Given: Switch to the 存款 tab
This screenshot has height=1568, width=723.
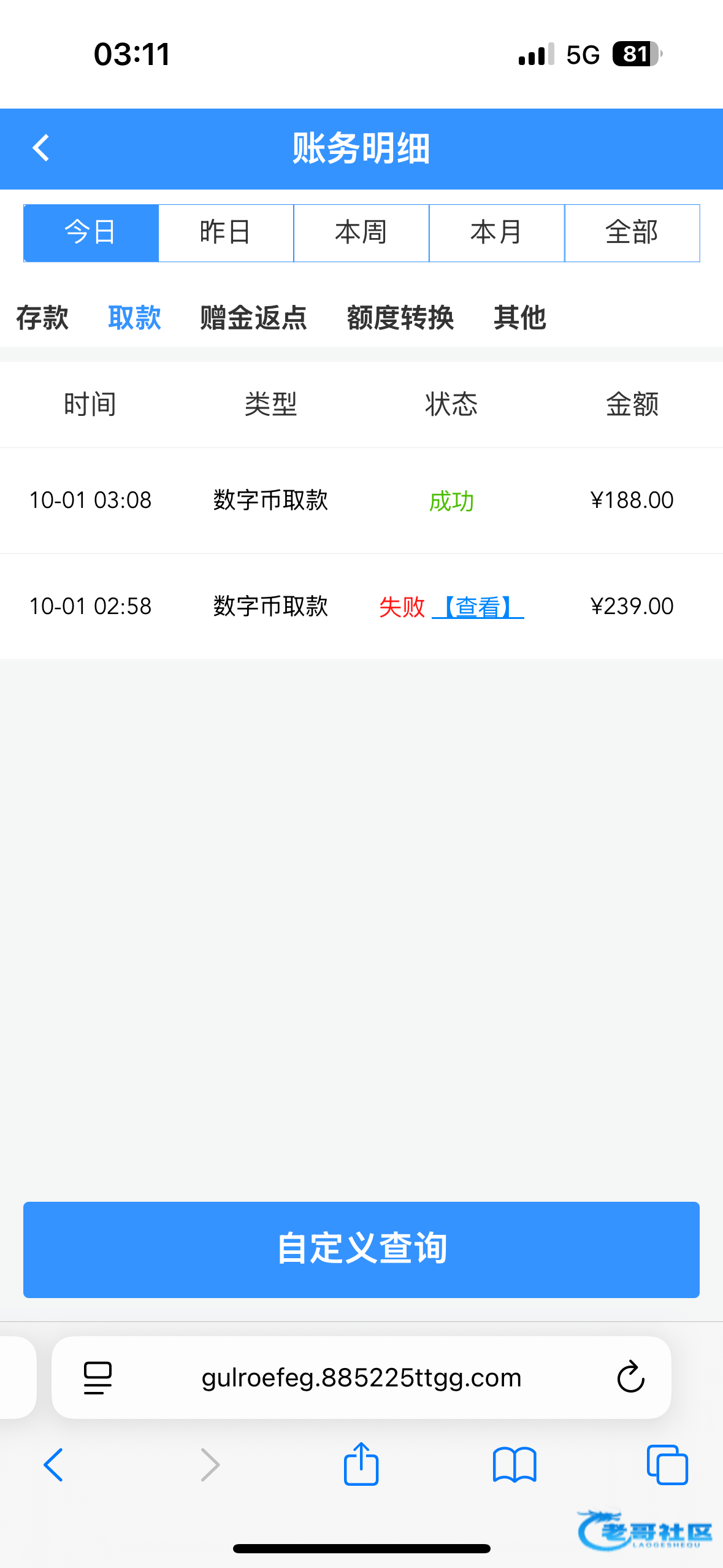Looking at the screenshot, I should [x=42, y=318].
